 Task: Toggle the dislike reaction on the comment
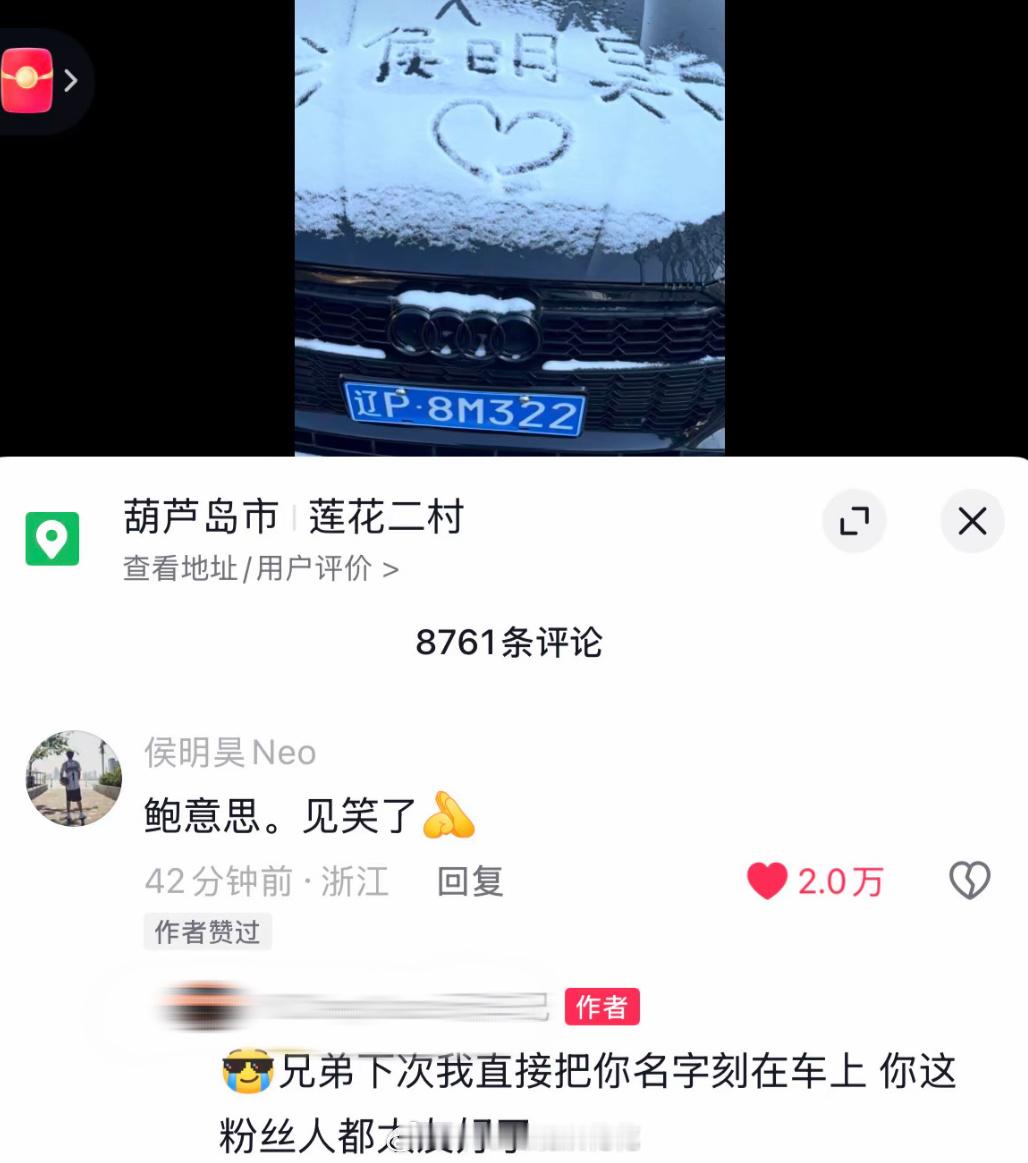(970, 881)
